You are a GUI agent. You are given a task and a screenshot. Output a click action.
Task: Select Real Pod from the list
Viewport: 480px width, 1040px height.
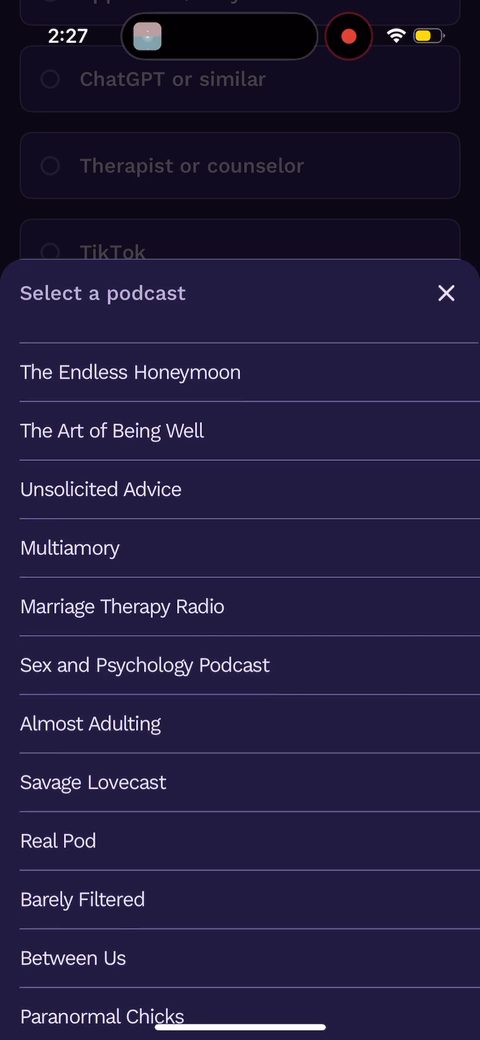point(249,841)
